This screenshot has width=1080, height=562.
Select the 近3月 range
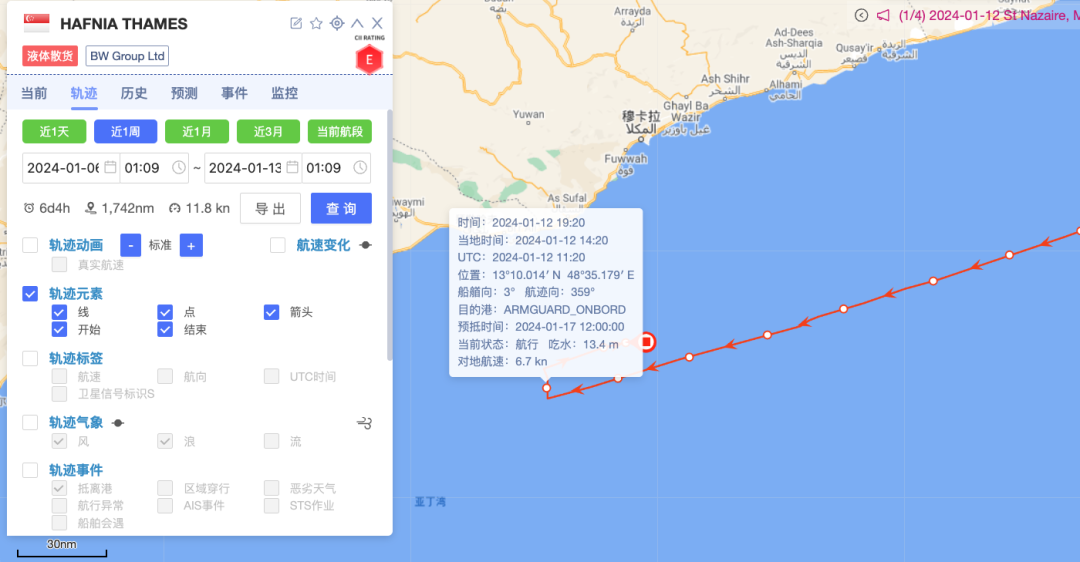268,131
